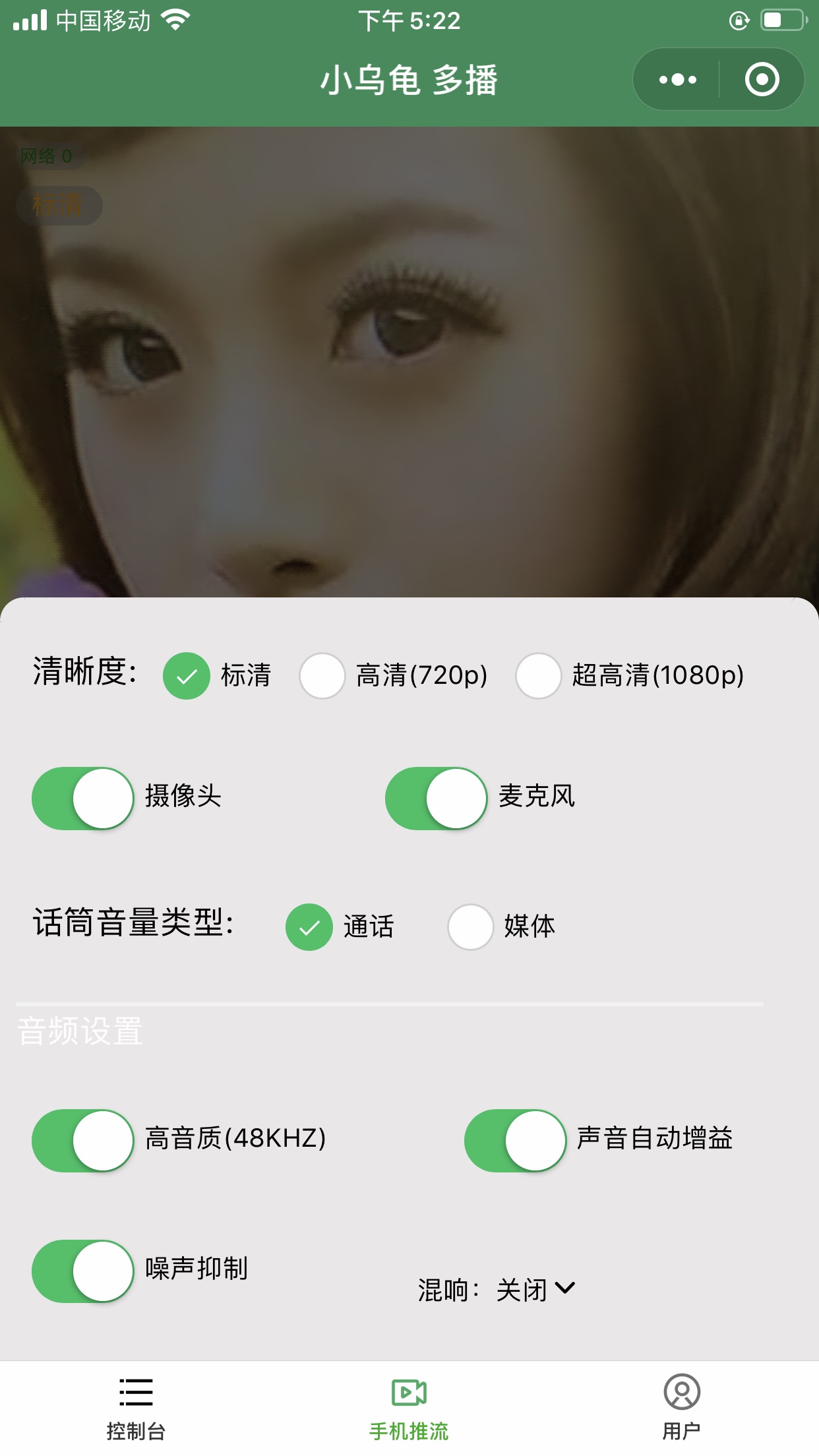
Task: Close the mini program via the circle icon
Action: (762, 80)
